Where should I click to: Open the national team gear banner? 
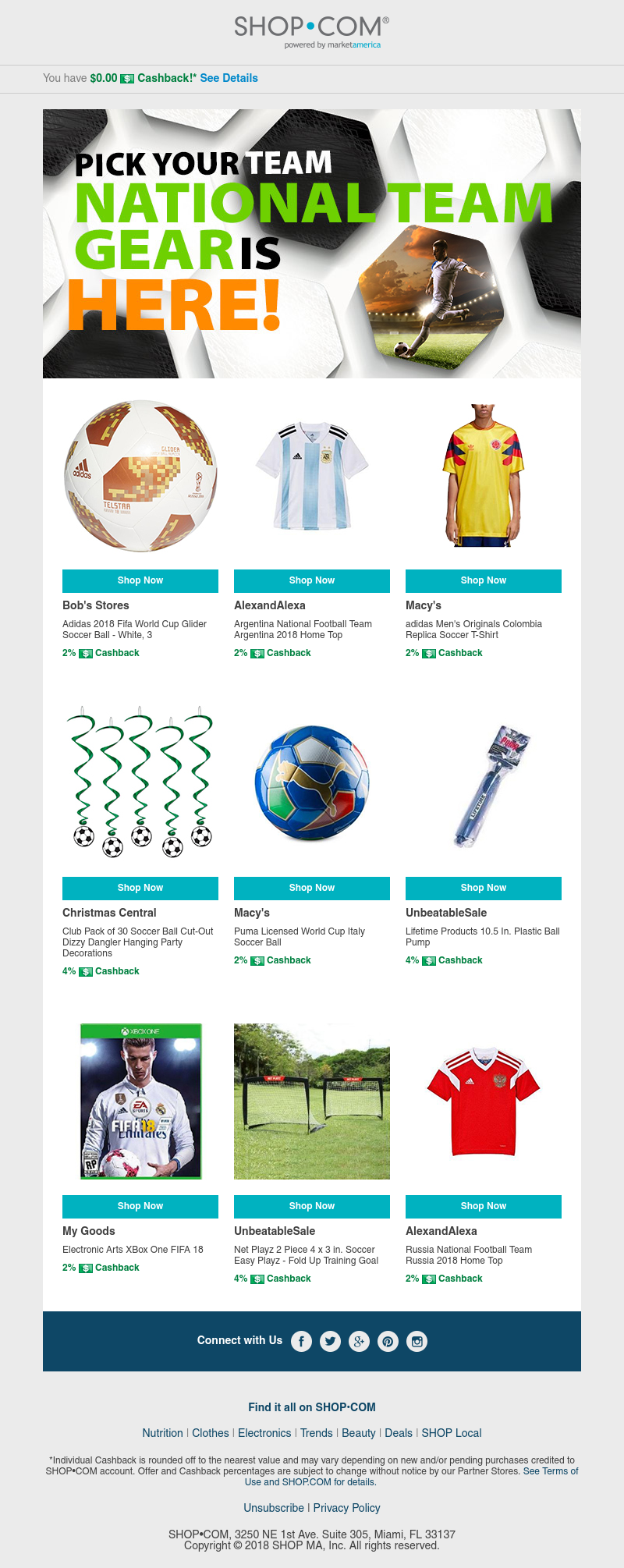[312, 243]
